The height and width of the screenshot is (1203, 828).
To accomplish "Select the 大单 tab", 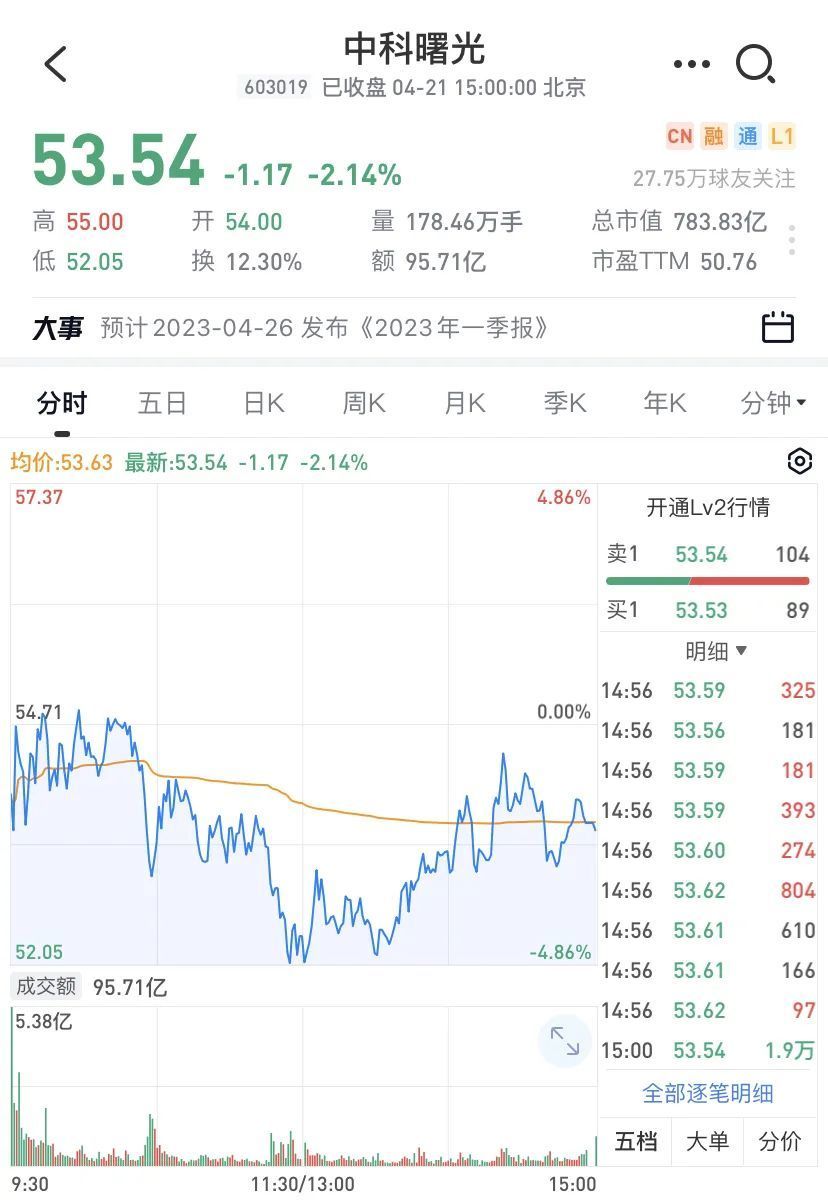I will tap(708, 1141).
